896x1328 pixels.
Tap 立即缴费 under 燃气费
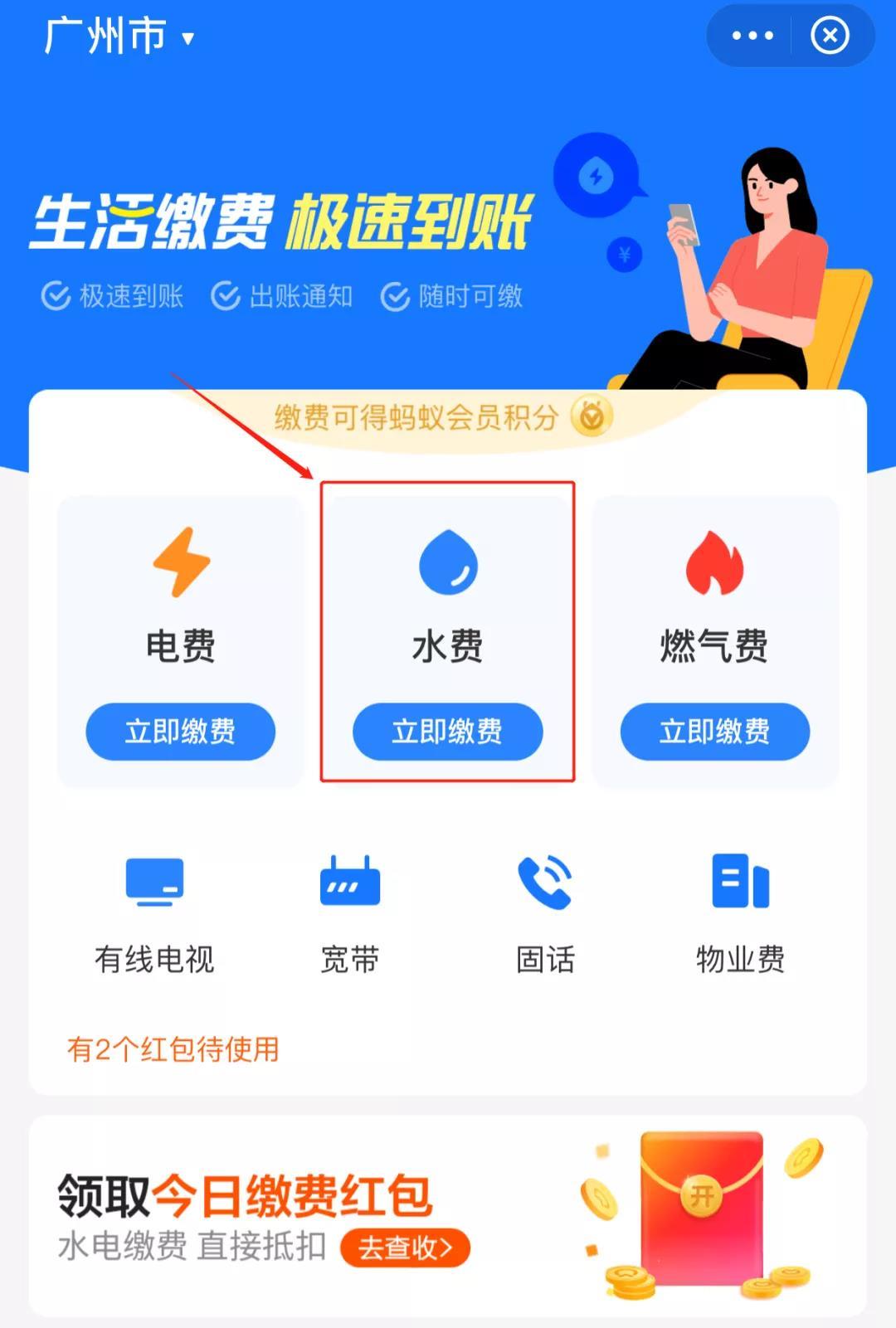pyautogui.click(x=714, y=732)
